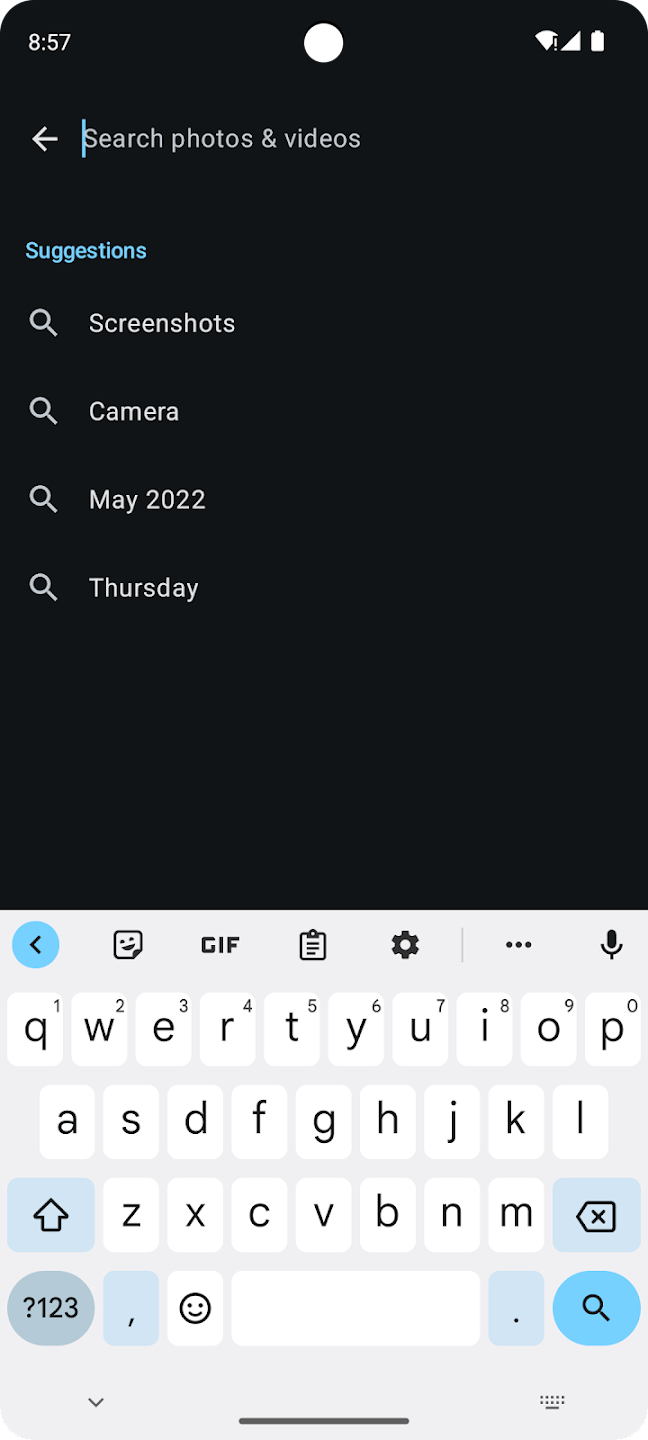Open the keyboard sticker picker

point(128,944)
